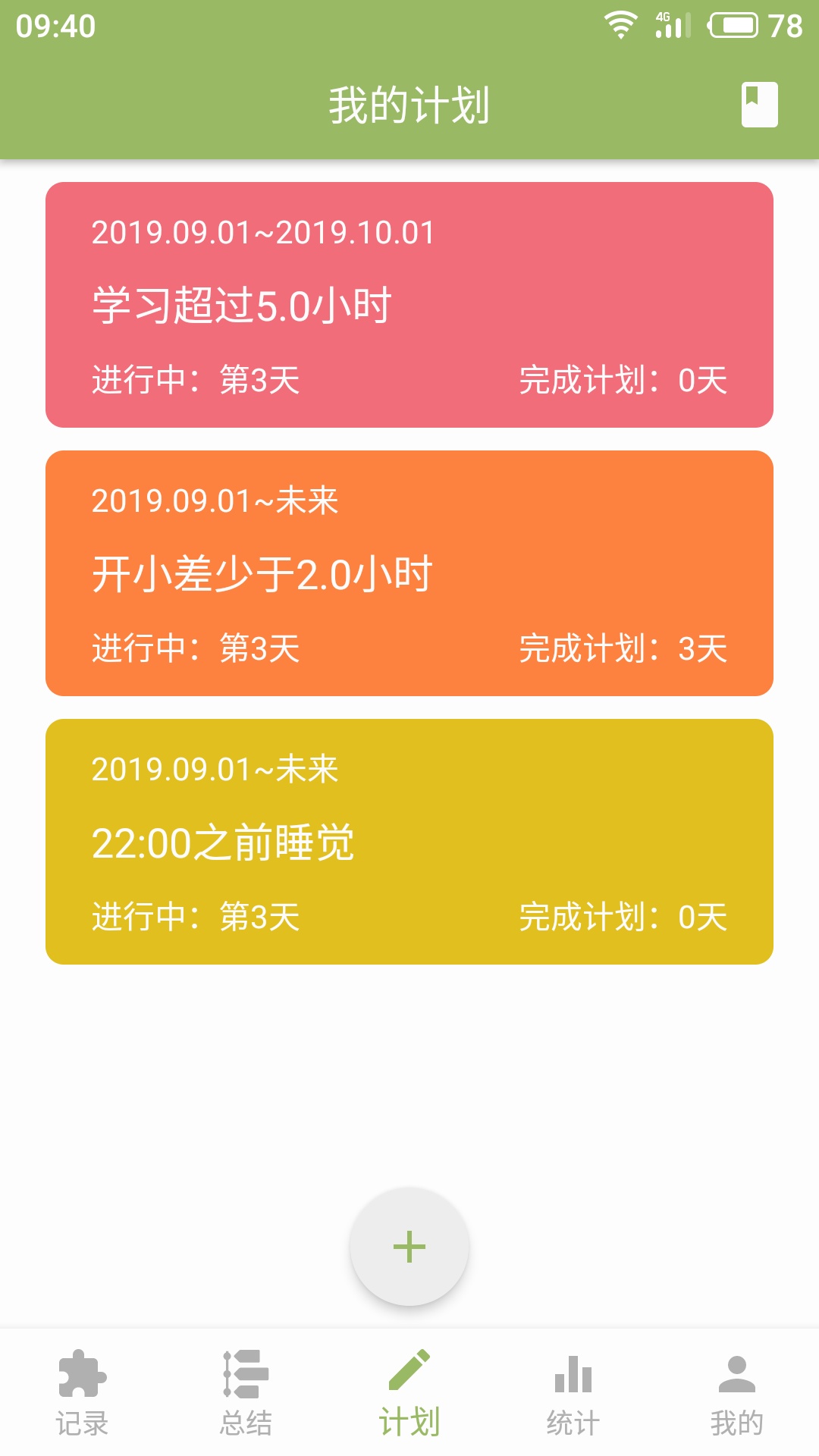The image size is (819, 1456).
Task: Open the 开小差少于2.0小时 plan card
Action: click(409, 573)
